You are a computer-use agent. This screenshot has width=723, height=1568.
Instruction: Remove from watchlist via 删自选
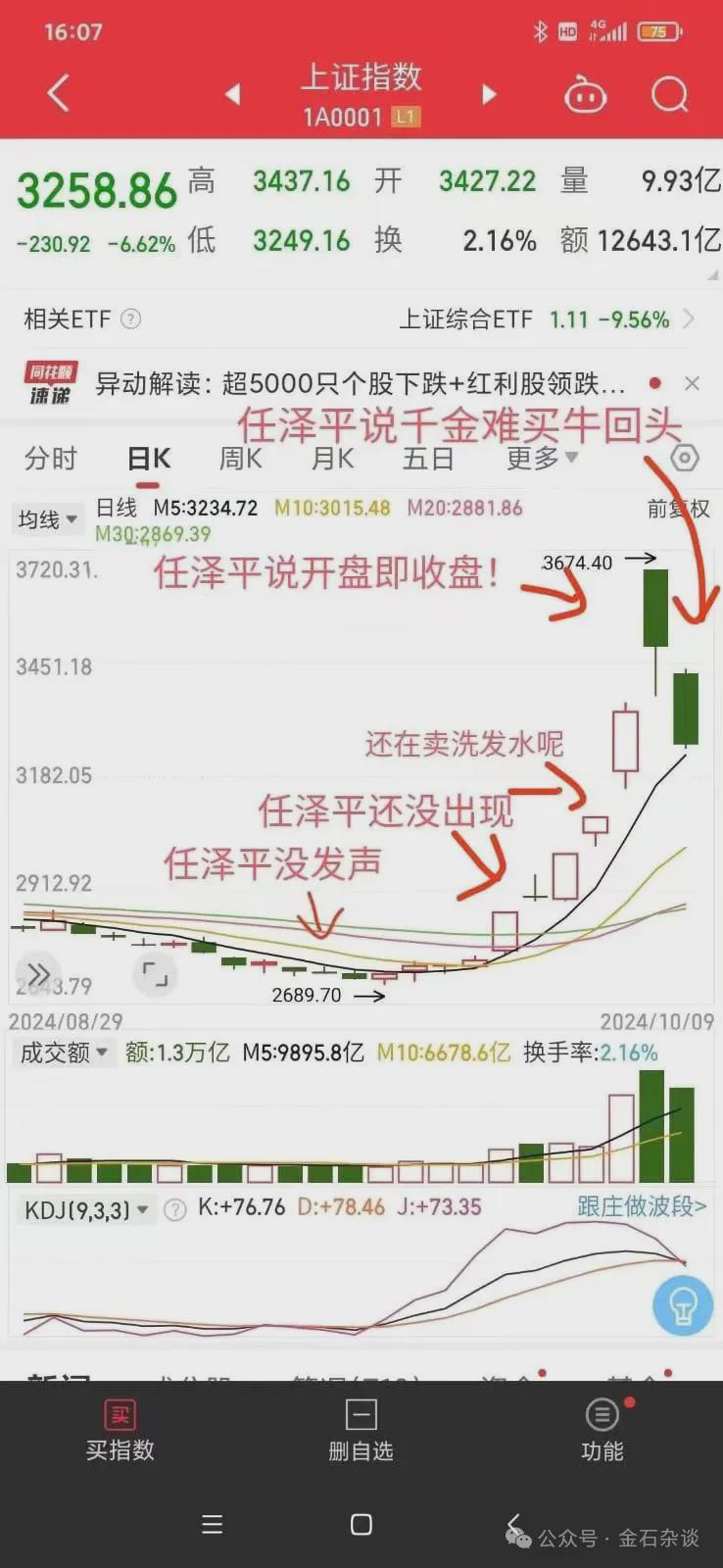pyautogui.click(x=361, y=1431)
